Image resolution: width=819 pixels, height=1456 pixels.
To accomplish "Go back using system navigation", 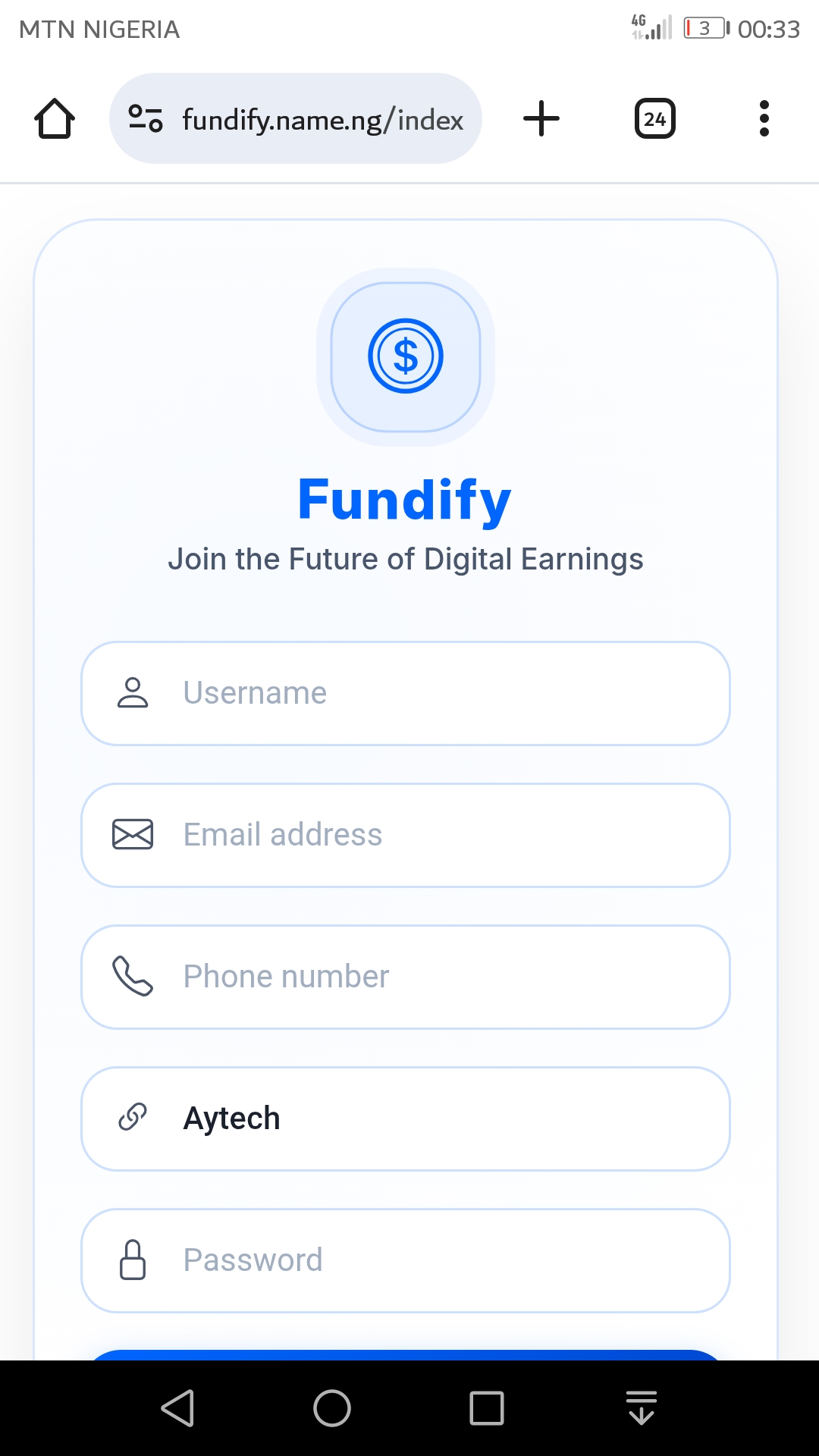I will click(179, 1408).
